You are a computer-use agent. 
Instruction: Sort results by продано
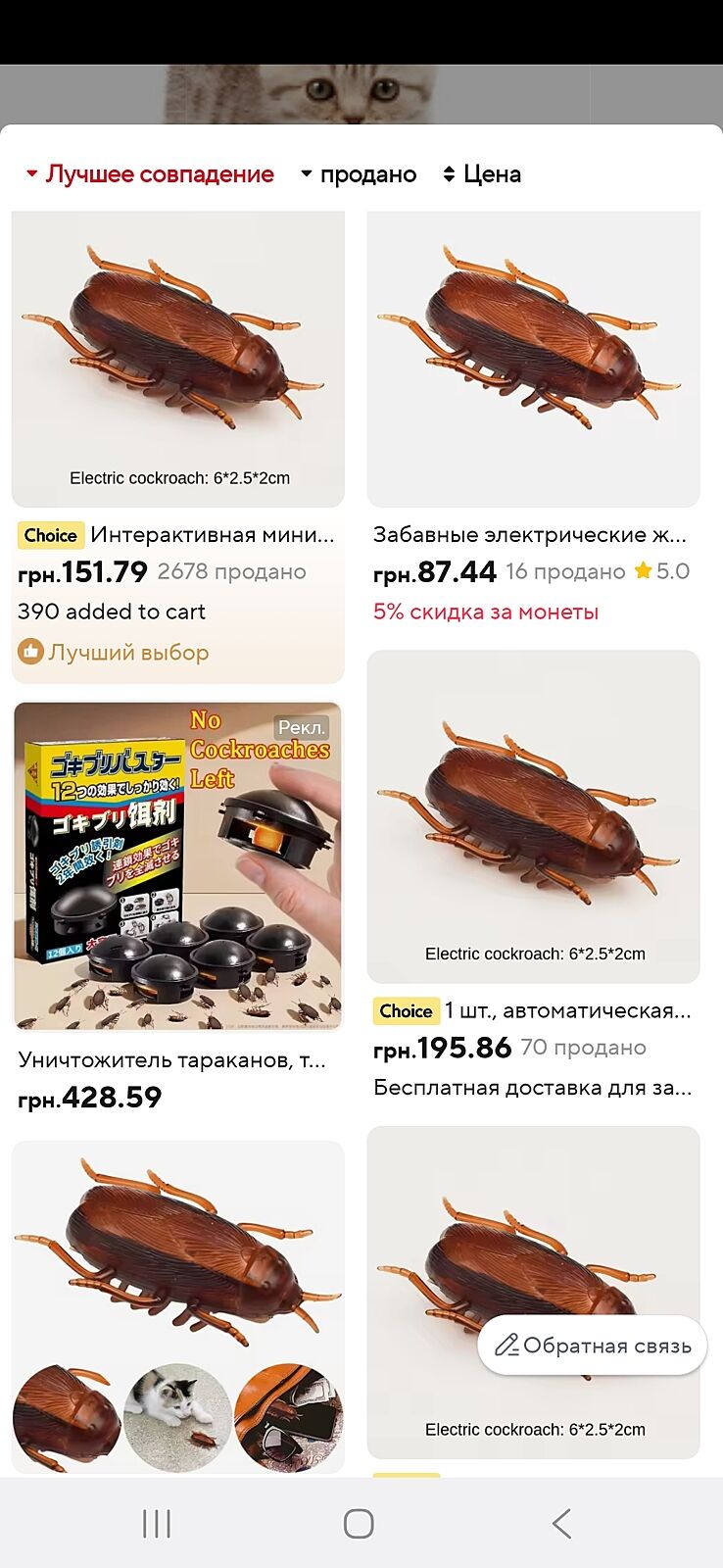click(x=359, y=174)
